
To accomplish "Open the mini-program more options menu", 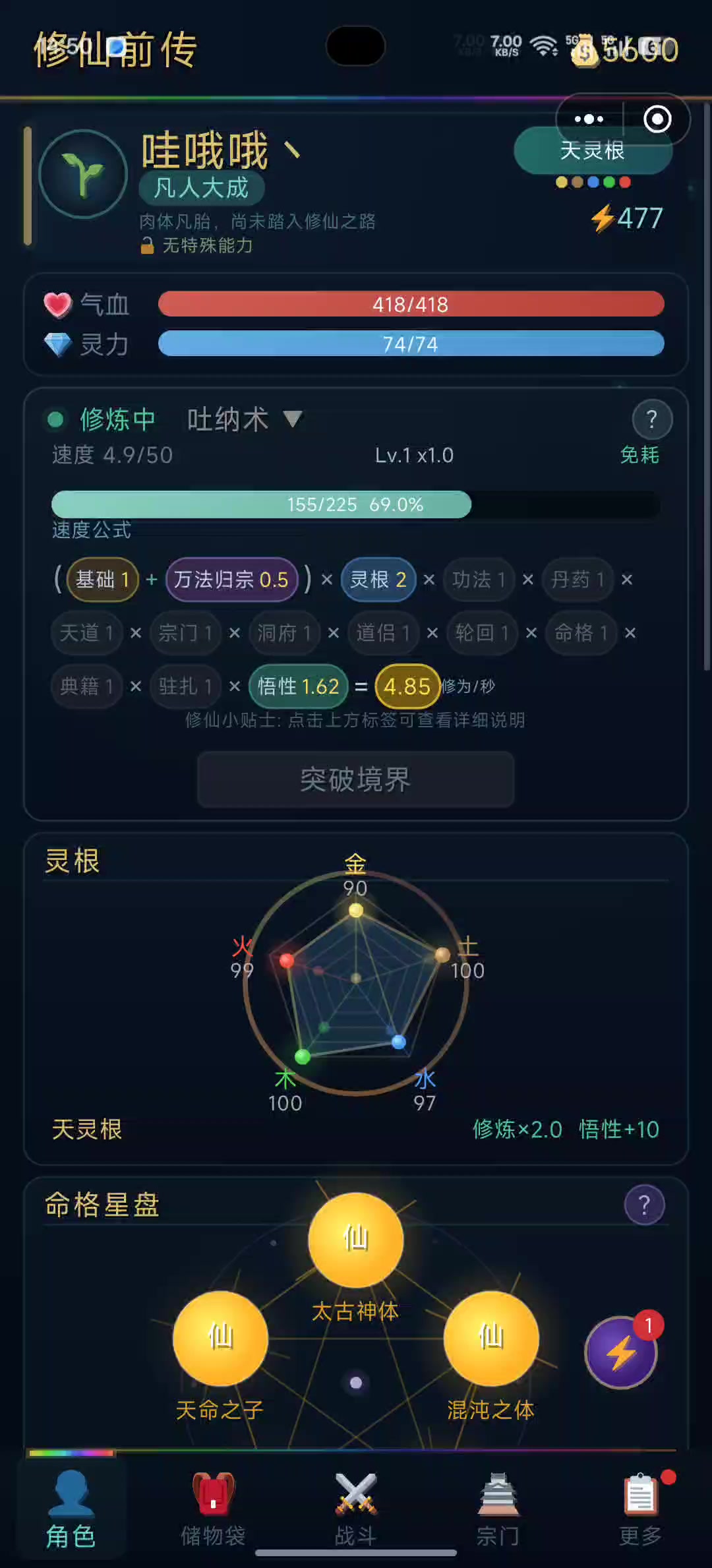I will point(589,119).
